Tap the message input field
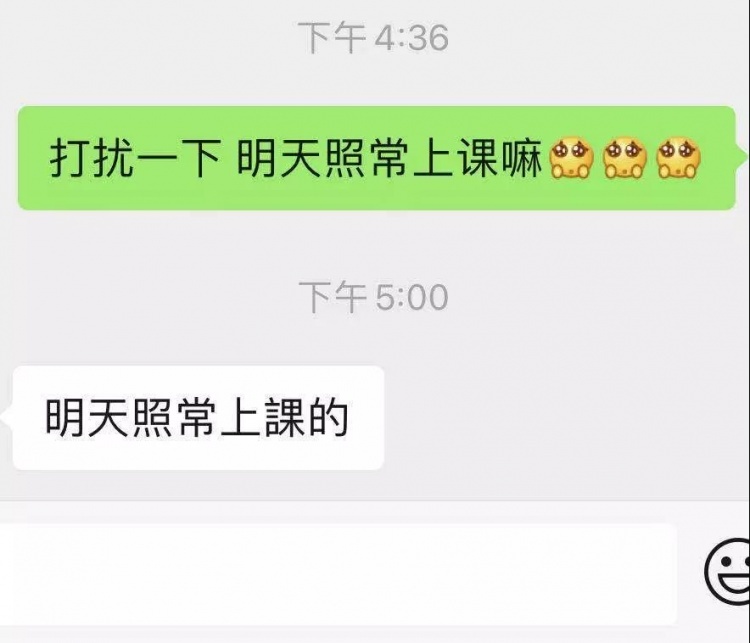The width and height of the screenshot is (750, 643). point(338,574)
